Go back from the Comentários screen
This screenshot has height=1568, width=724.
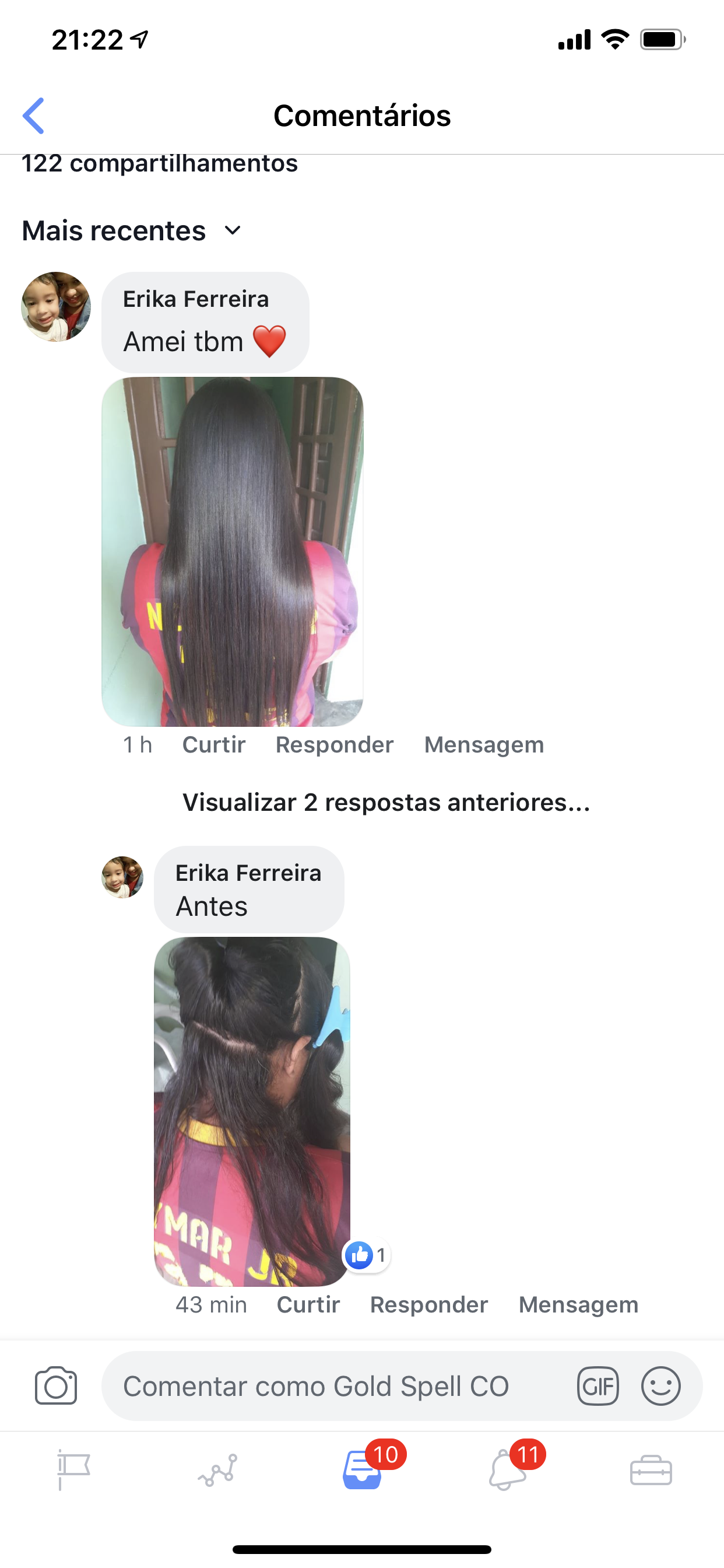[x=33, y=116]
